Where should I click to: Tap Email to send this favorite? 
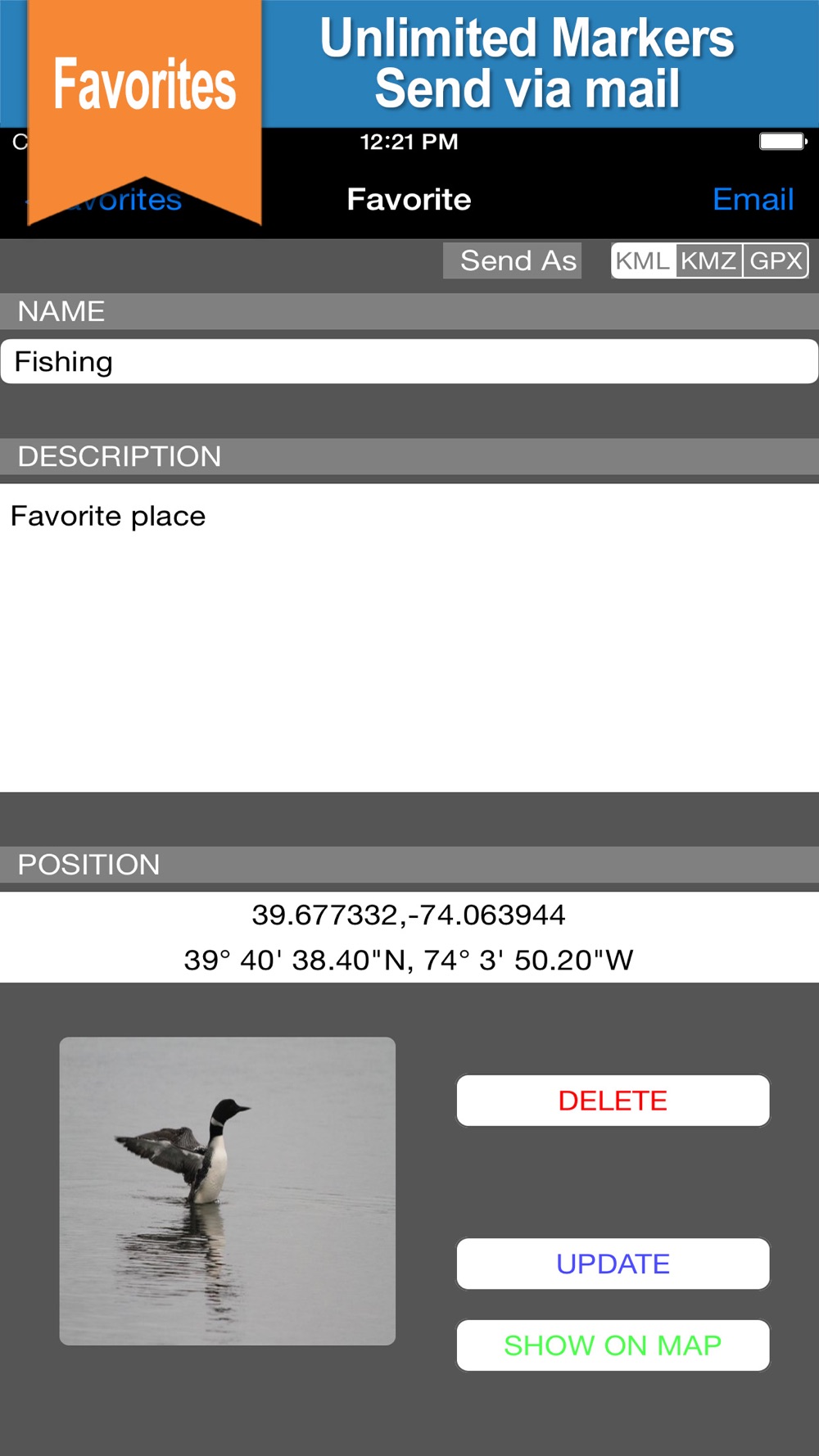(x=753, y=199)
